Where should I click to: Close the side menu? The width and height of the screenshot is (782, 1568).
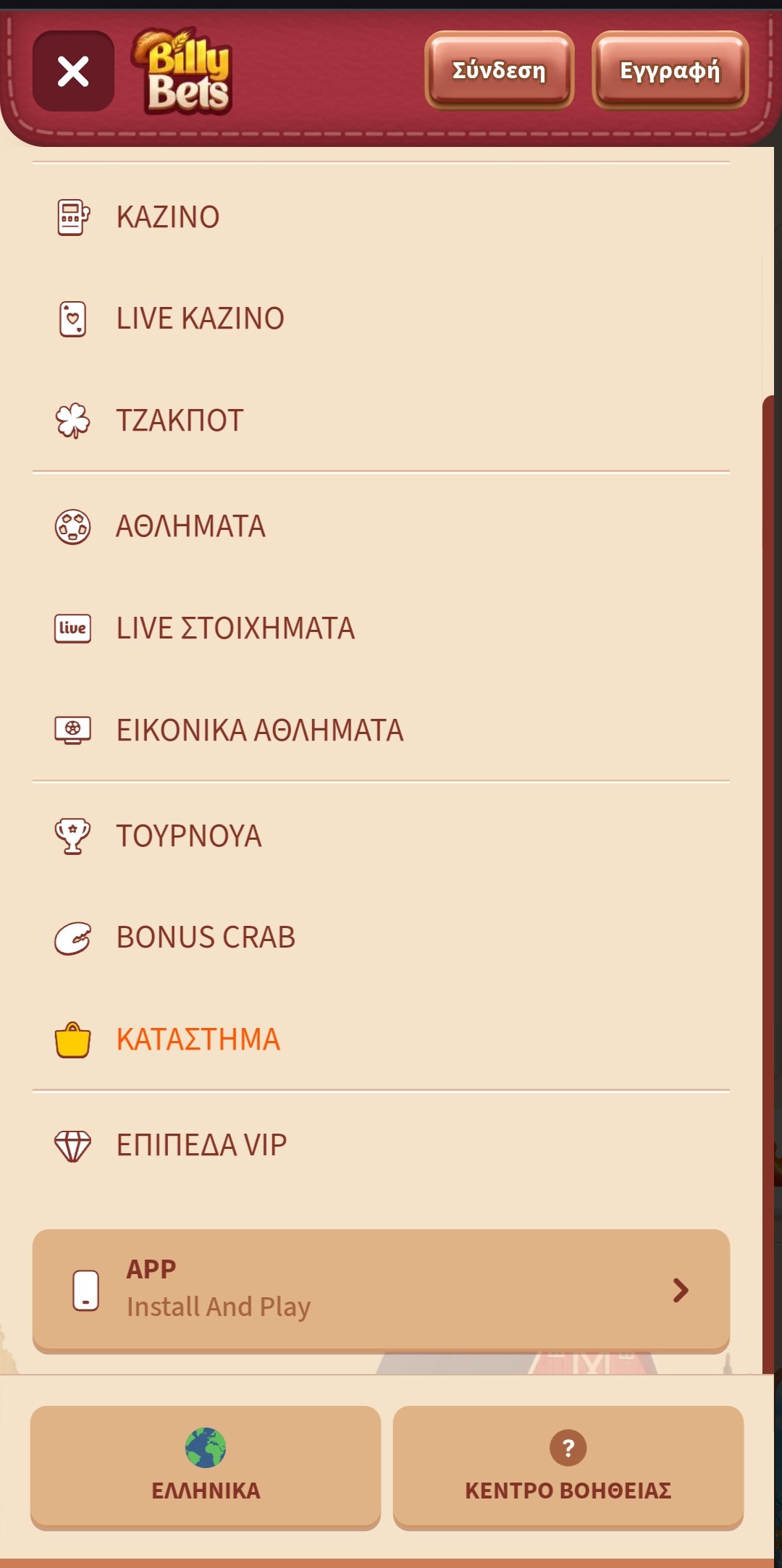pyautogui.click(x=73, y=71)
